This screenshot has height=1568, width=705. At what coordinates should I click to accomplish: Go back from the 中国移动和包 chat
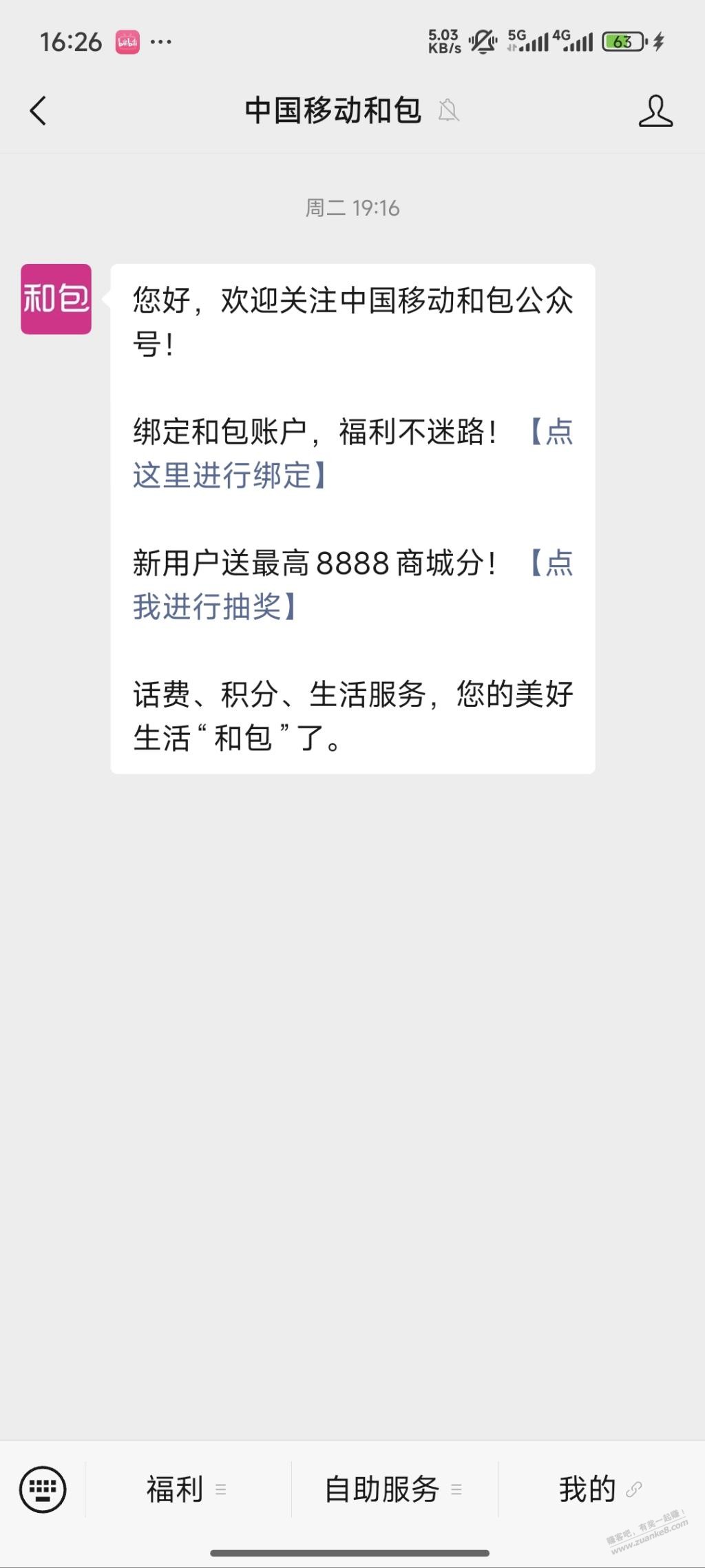(x=39, y=110)
